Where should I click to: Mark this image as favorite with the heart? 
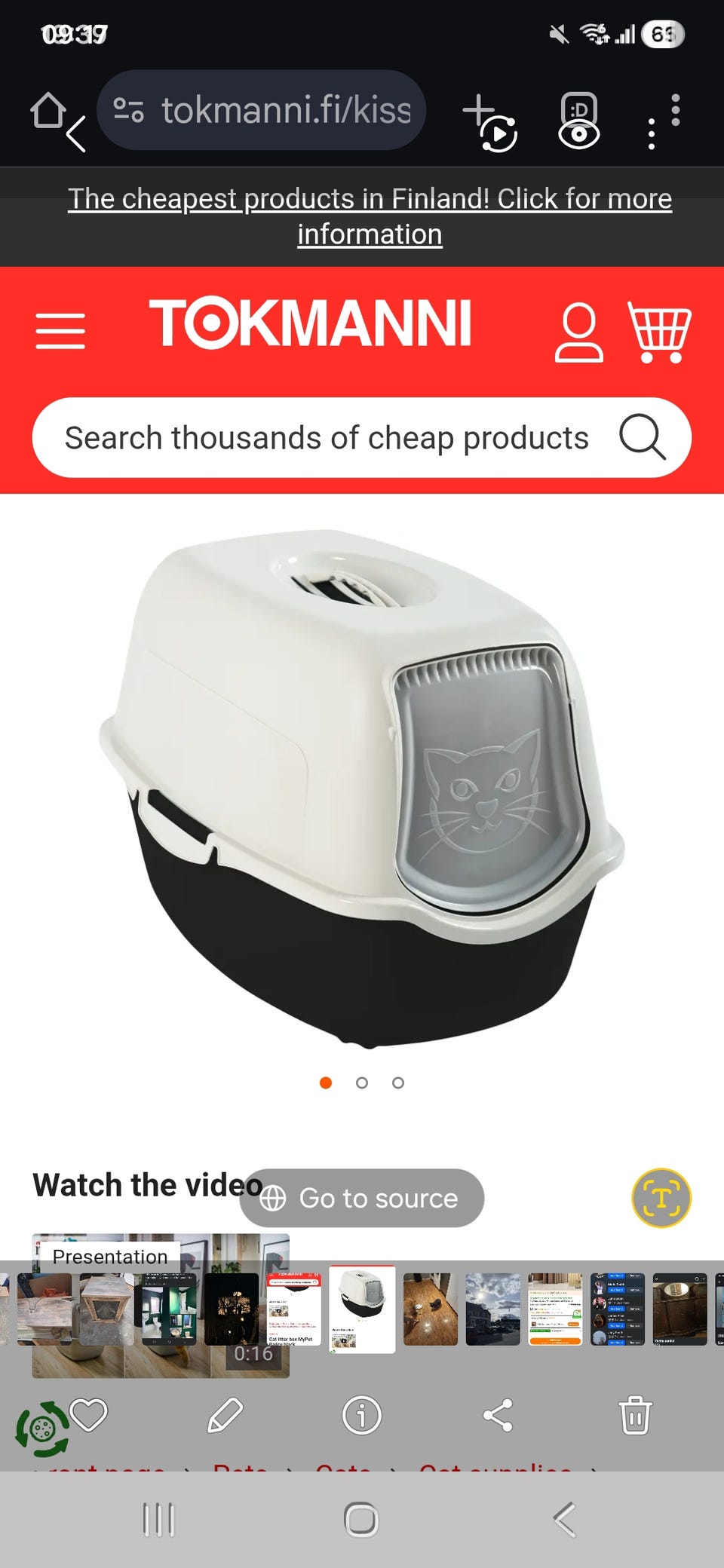point(89,1415)
